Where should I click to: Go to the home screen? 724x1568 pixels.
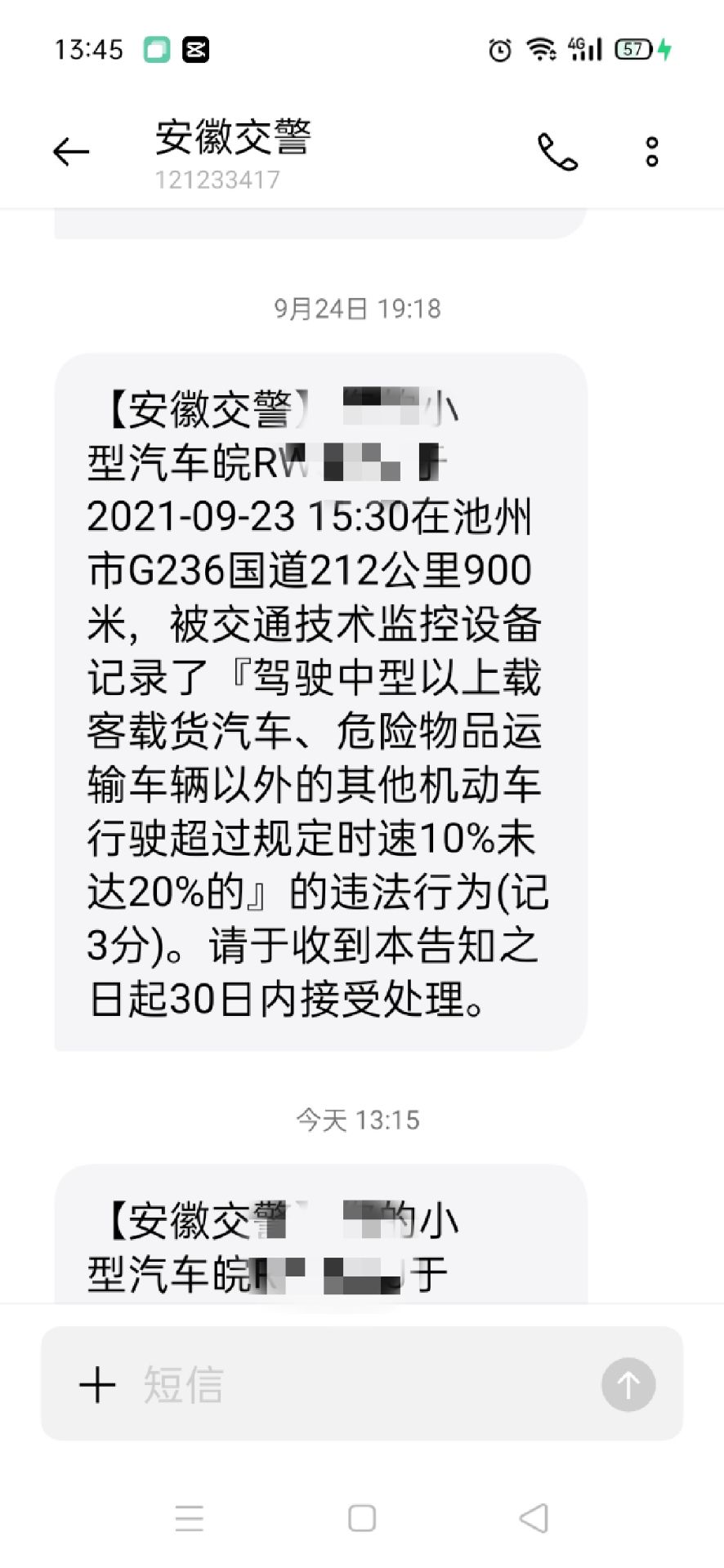[x=362, y=1518]
